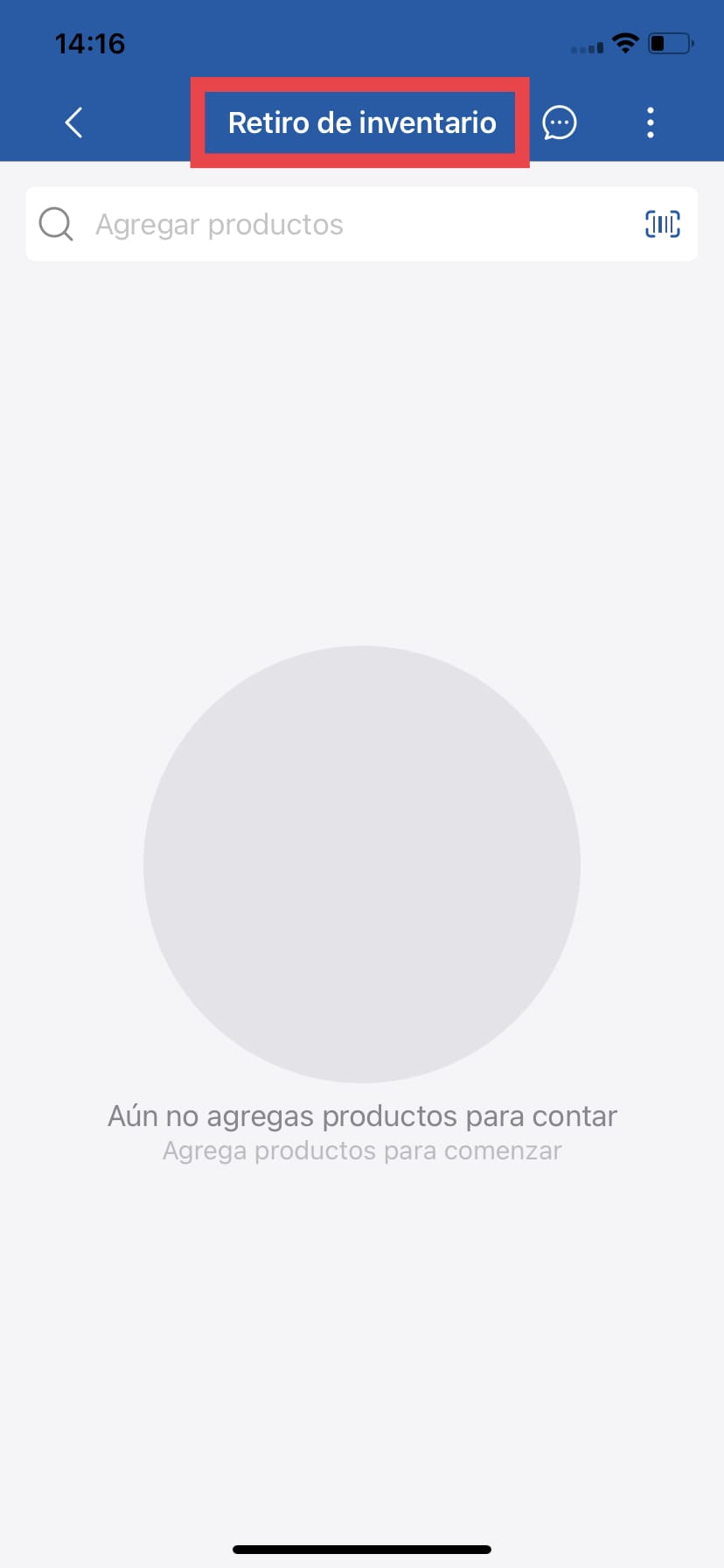Click "Agrega productos para comenzar" hint text
The image size is (724, 1568).
click(362, 1150)
